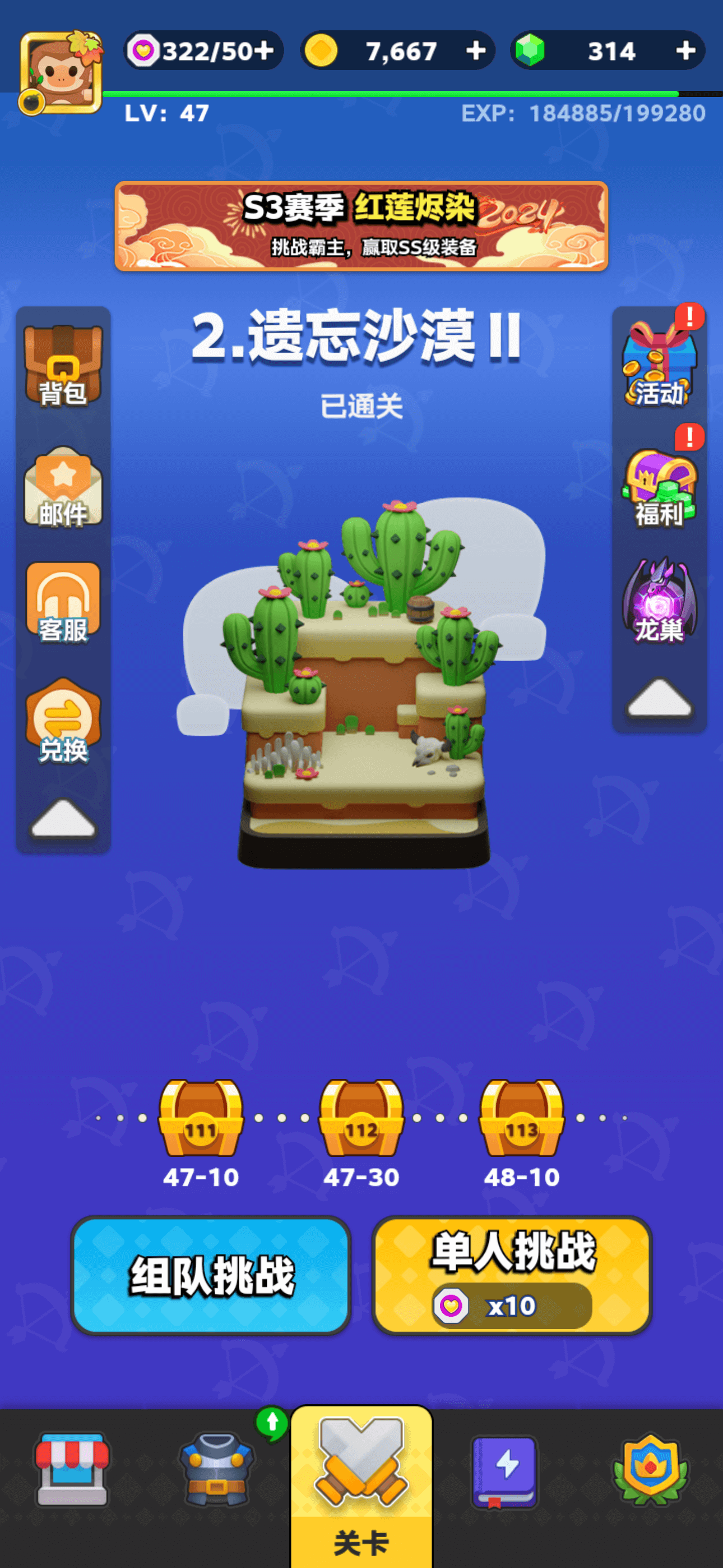Image resolution: width=723 pixels, height=1568 pixels.
Task: Add more gold coins with plus
Action: [x=476, y=51]
